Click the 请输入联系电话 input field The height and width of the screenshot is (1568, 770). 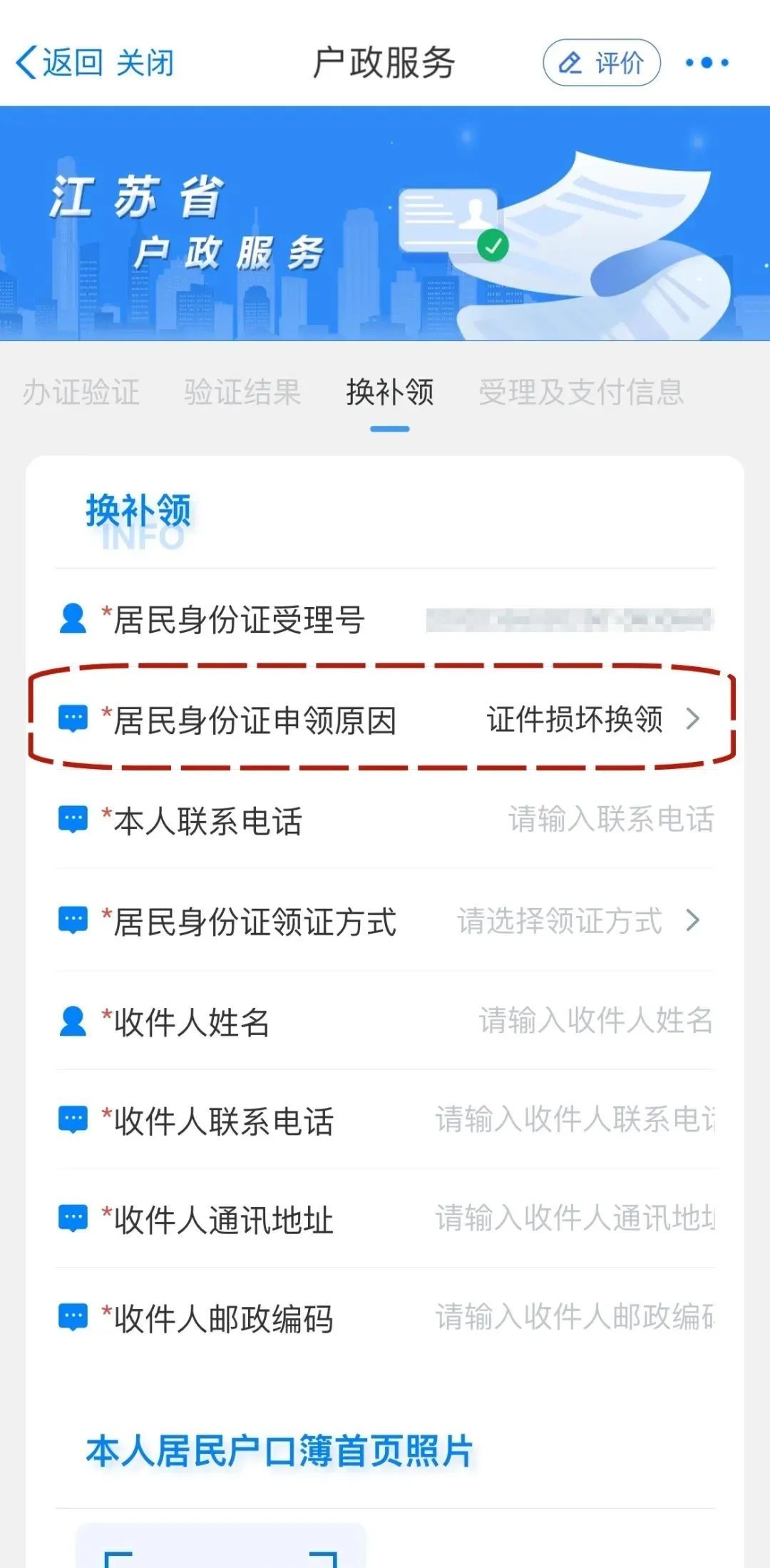click(x=610, y=820)
